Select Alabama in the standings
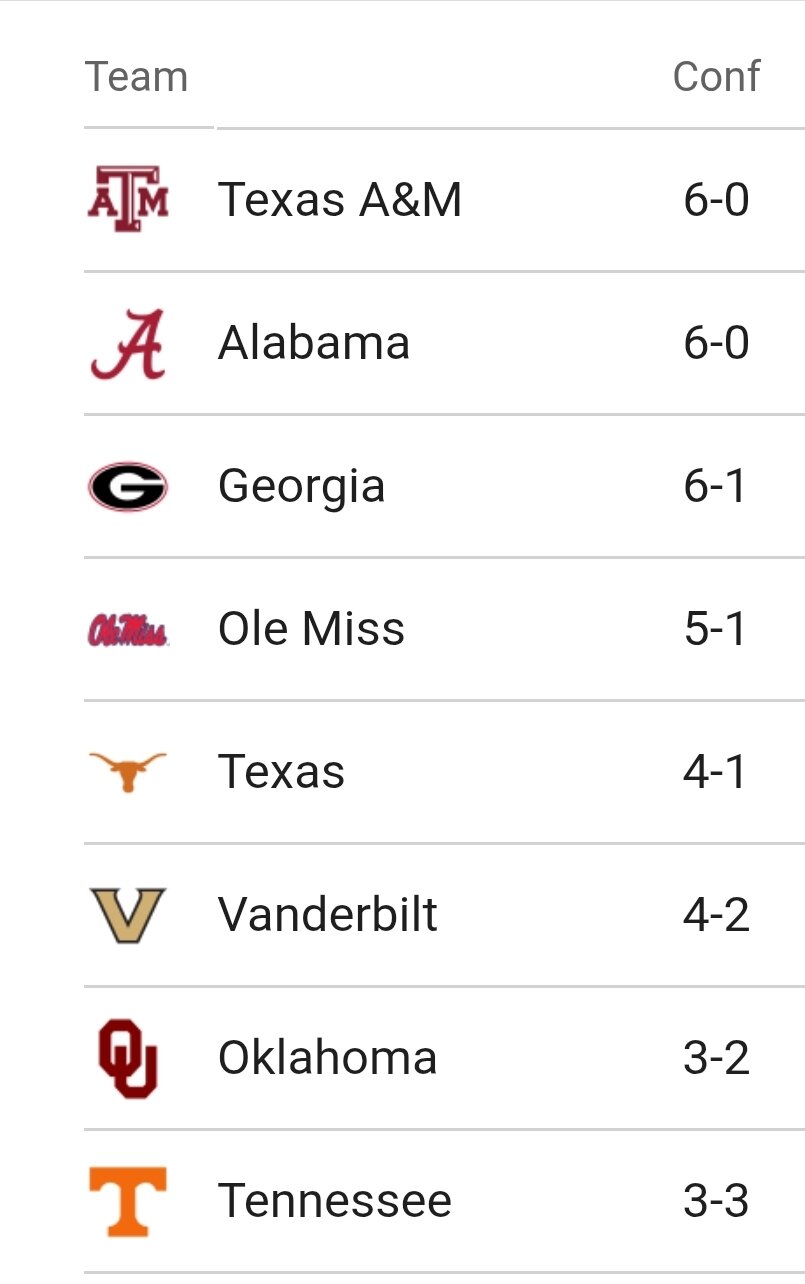Screen dimensions: 805x1284 [x=314, y=343]
